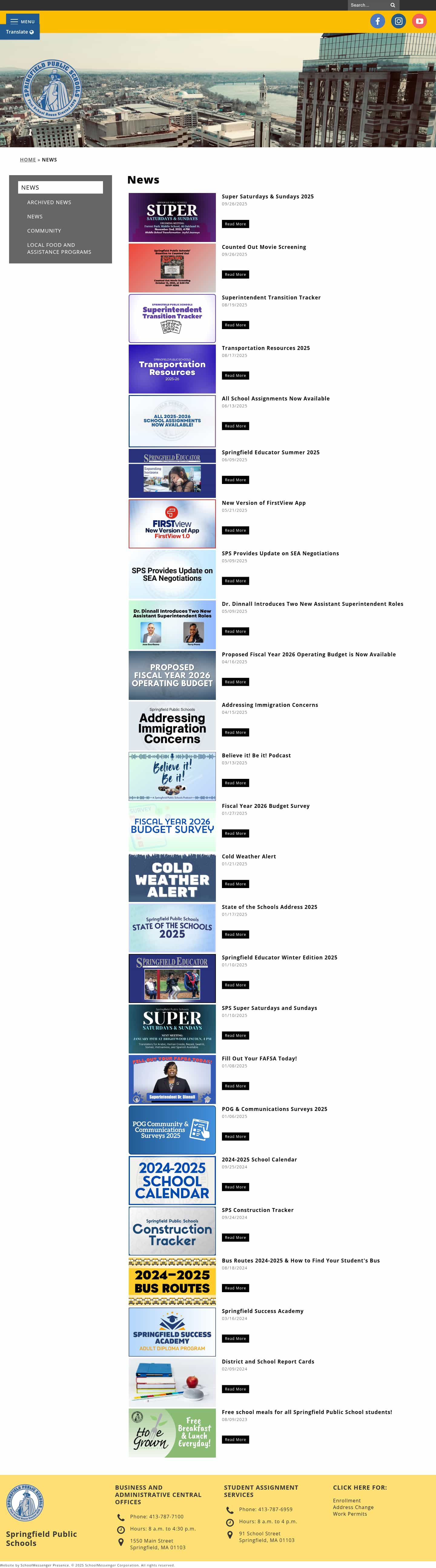Image resolution: width=436 pixels, height=1568 pixels.
Task: Go to HOME breadcrumb link
Action: 28,160
